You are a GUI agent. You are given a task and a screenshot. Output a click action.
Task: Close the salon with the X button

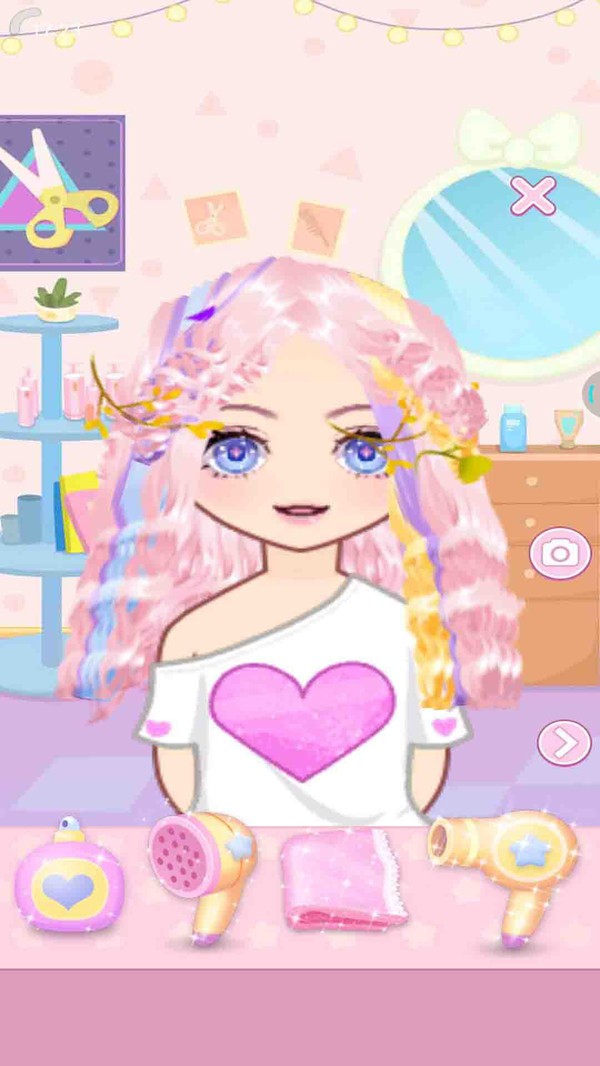(532, 196)
